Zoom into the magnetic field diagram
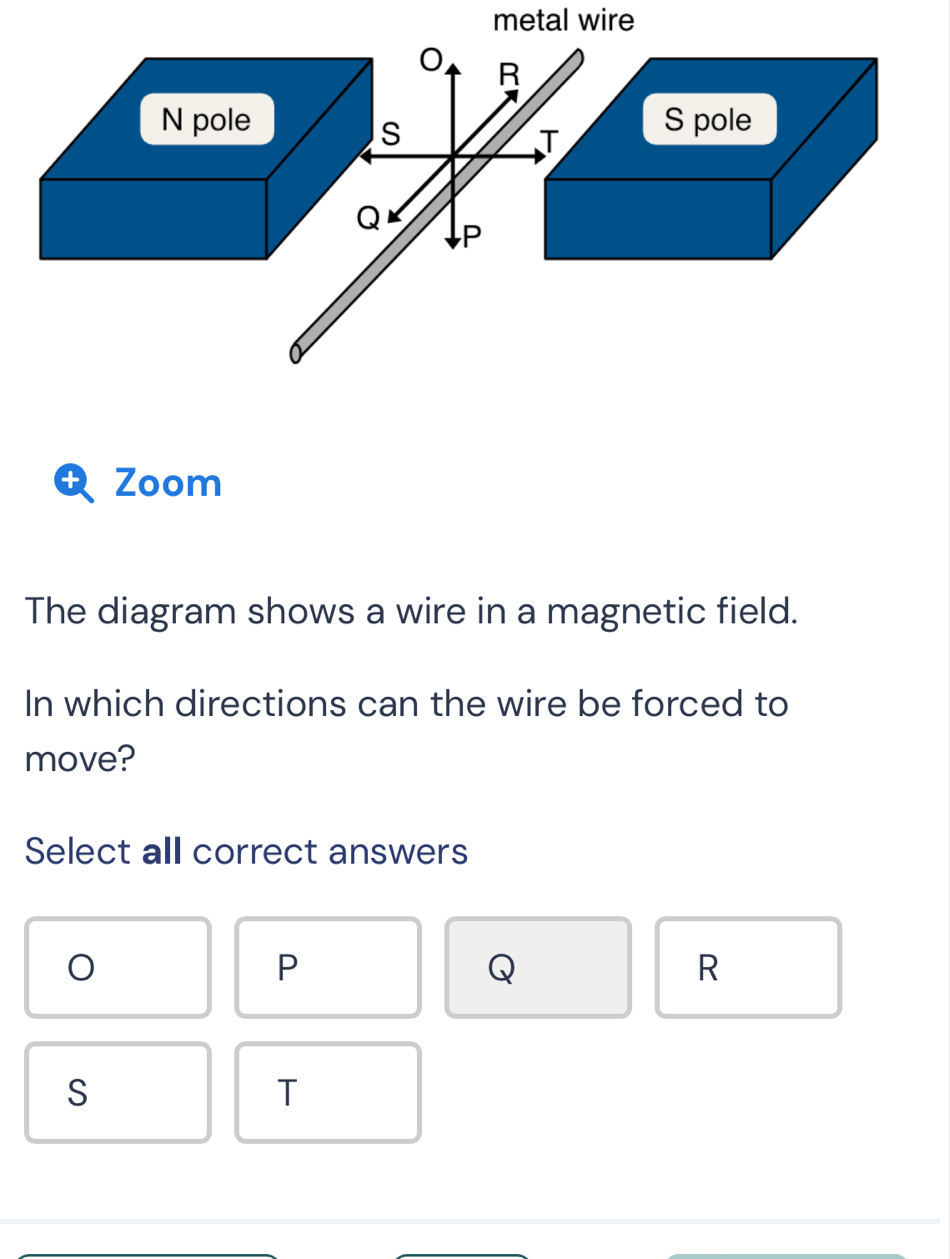 coord(140,484)
